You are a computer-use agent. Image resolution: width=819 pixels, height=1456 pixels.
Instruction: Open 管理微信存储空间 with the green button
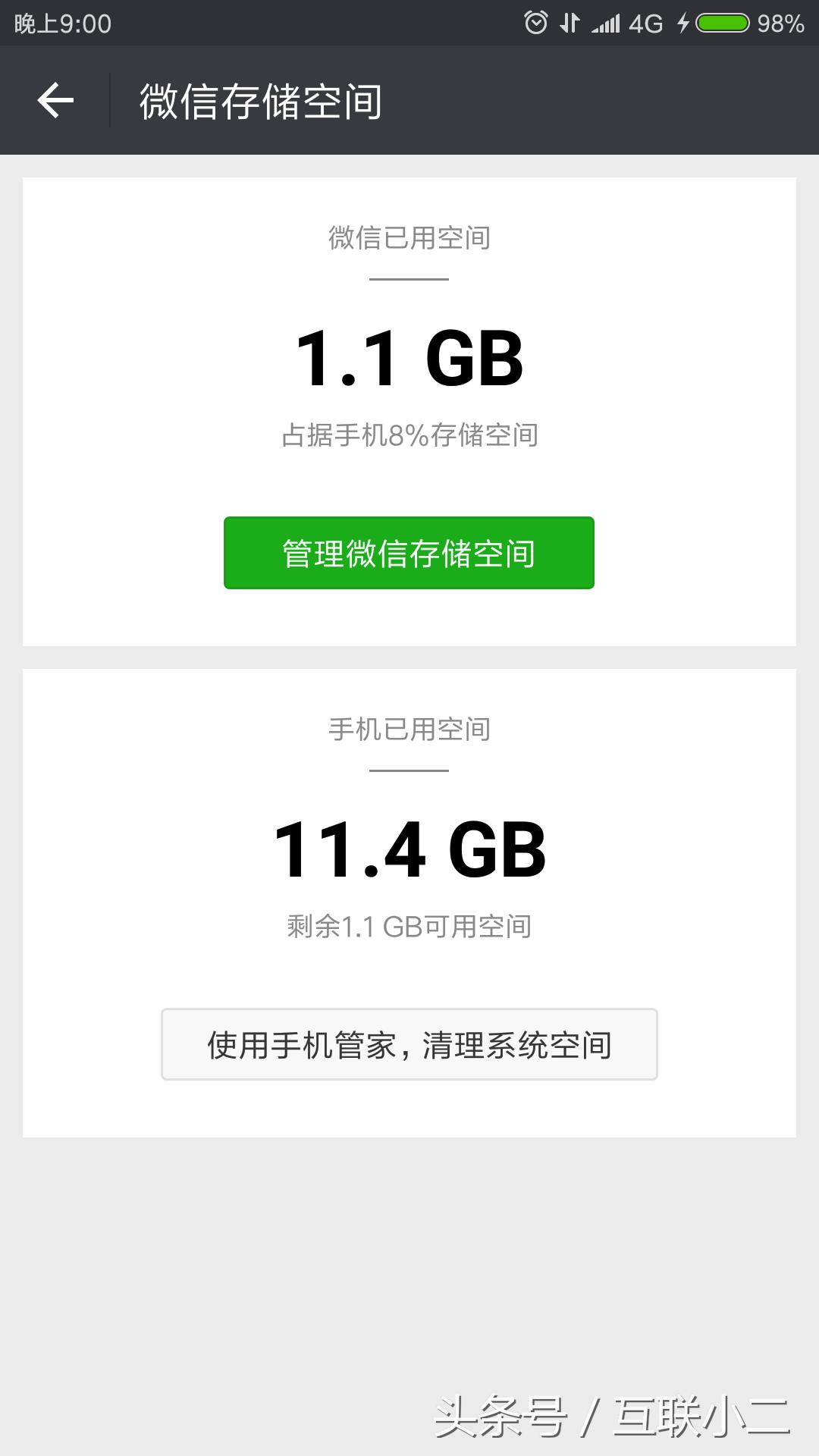point(409,553)
